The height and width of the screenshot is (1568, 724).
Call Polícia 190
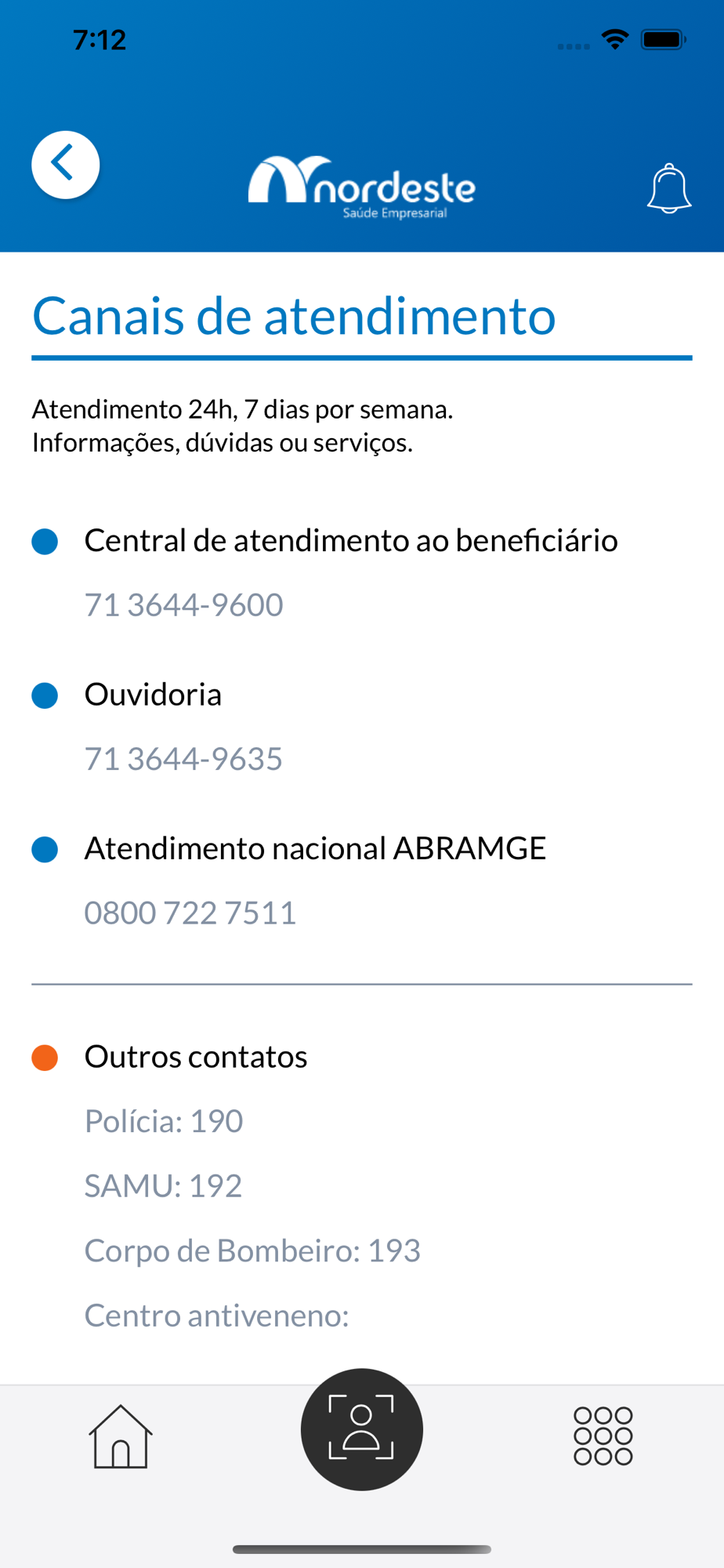click(164, 1121)
